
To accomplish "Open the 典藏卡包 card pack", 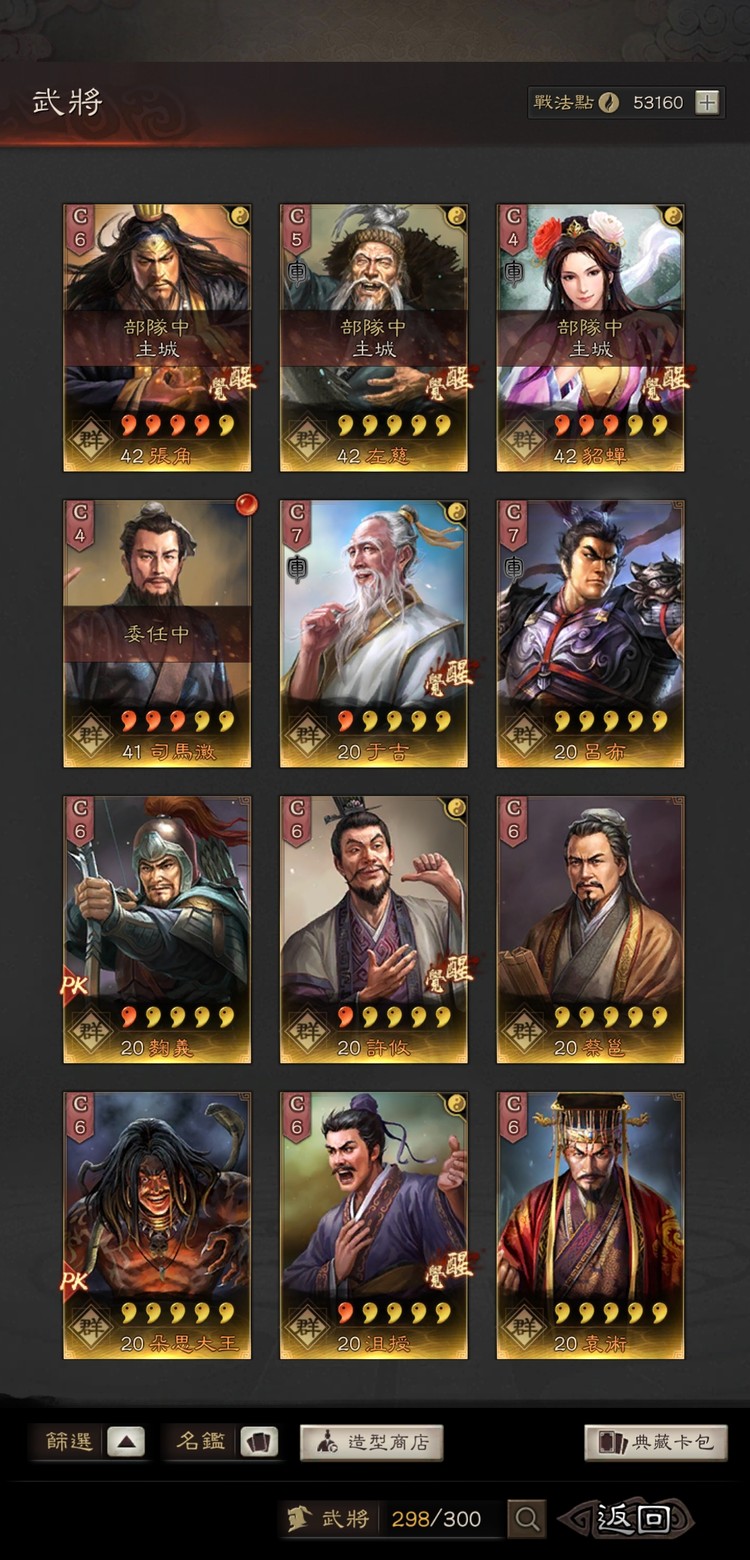I will (x=656, y=1442).
